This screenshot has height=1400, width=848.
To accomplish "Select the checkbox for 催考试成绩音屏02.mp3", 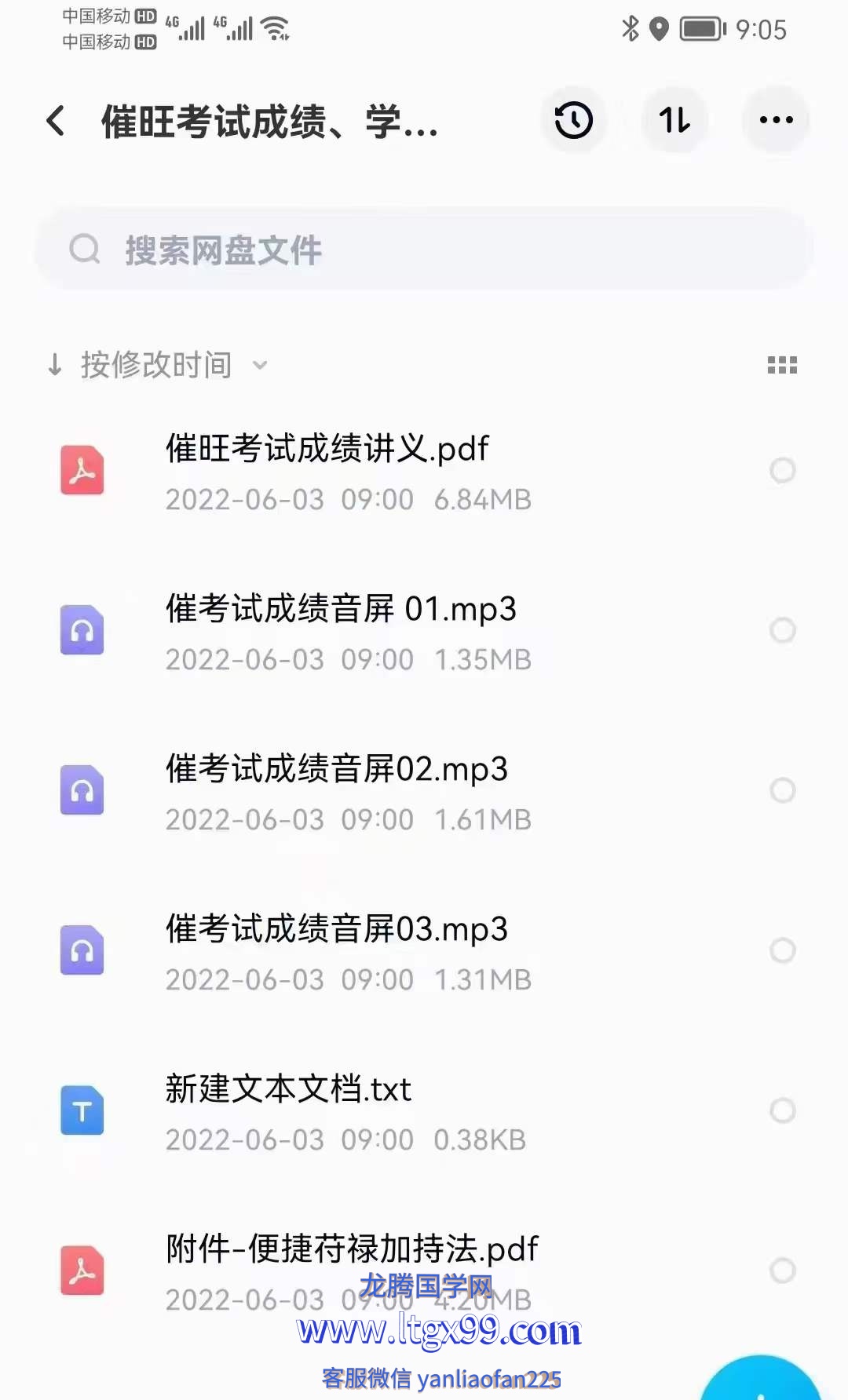I will [782, 790].
